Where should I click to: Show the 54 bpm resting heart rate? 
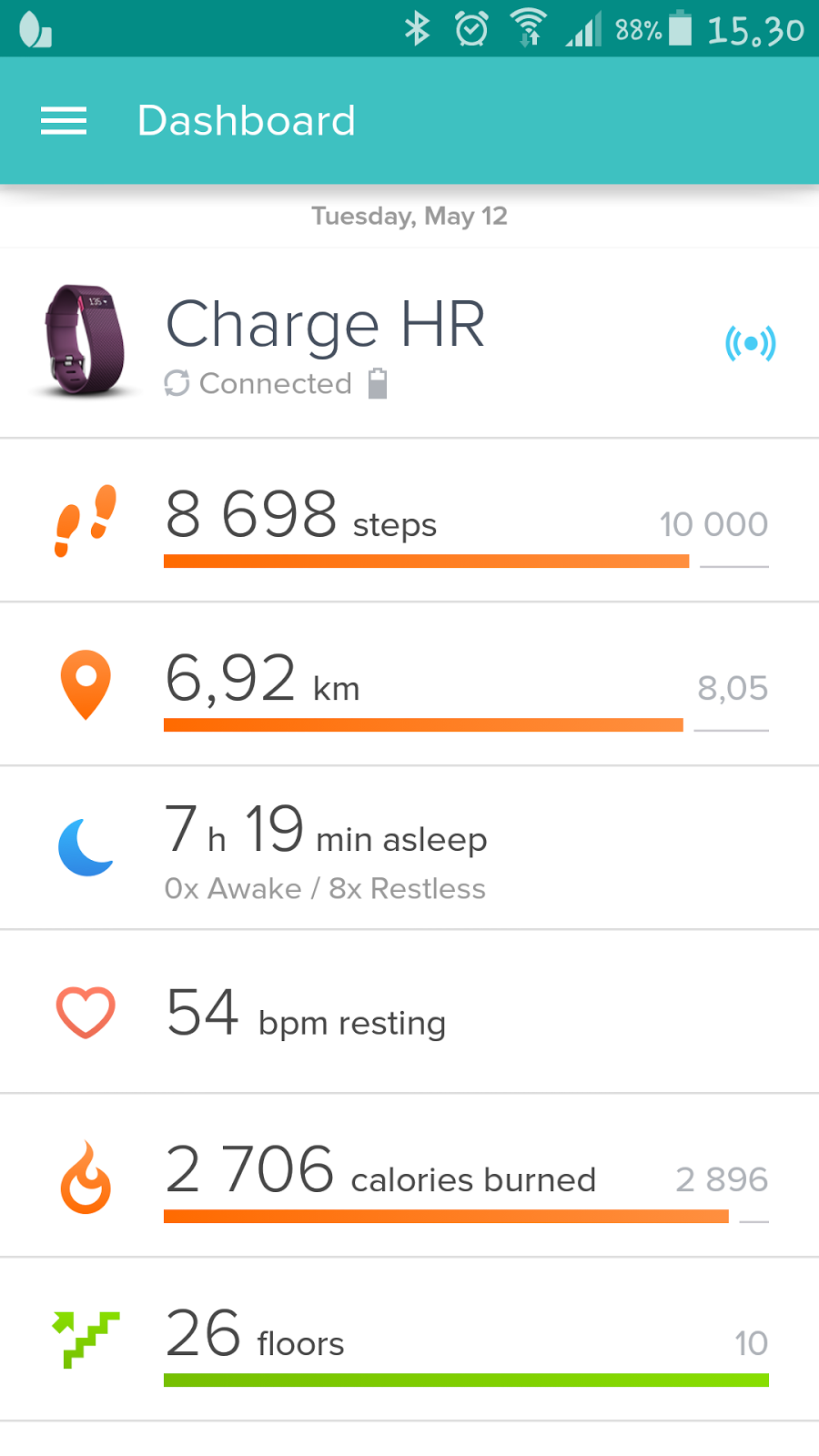coord(409,1012)
